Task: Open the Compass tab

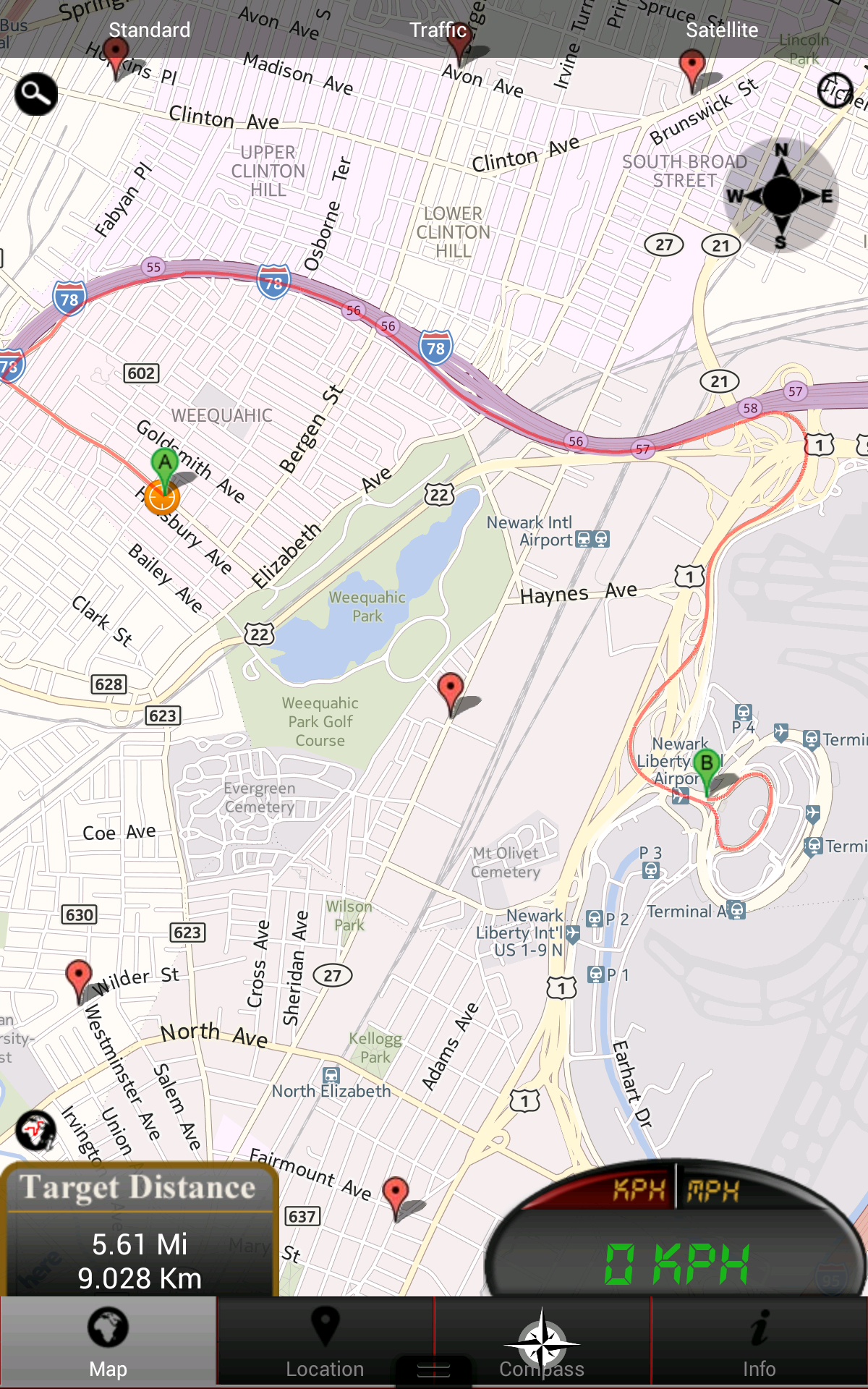Action: 542,1342
